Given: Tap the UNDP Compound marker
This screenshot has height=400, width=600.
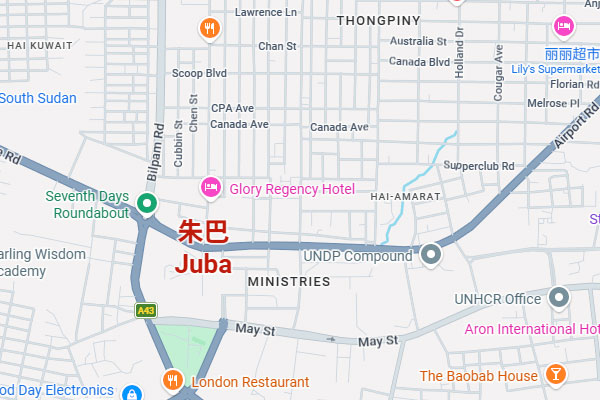Looking at the screenshot, I should pos(432,255).
